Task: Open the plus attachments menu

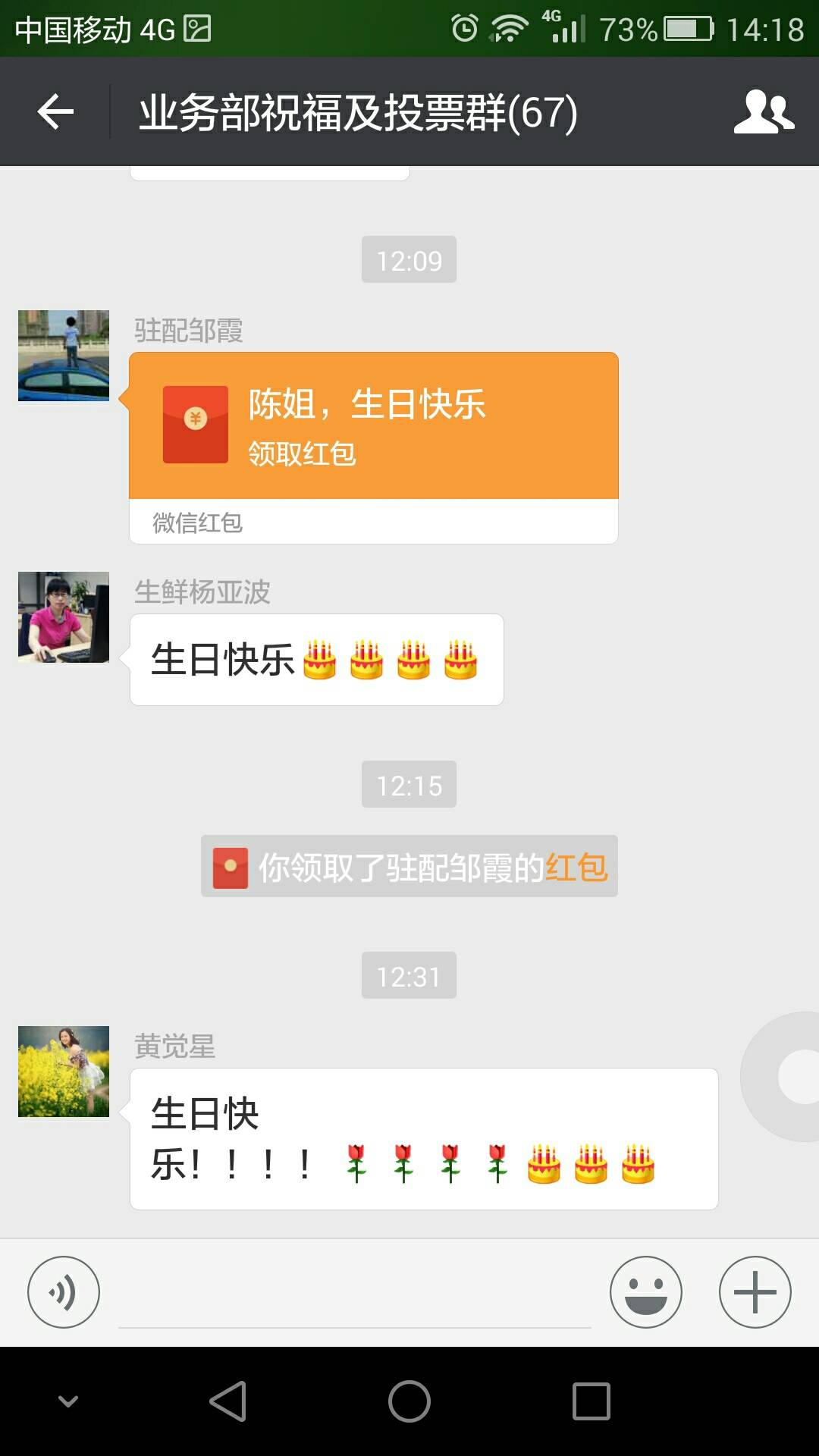Action: point(755,1292)
